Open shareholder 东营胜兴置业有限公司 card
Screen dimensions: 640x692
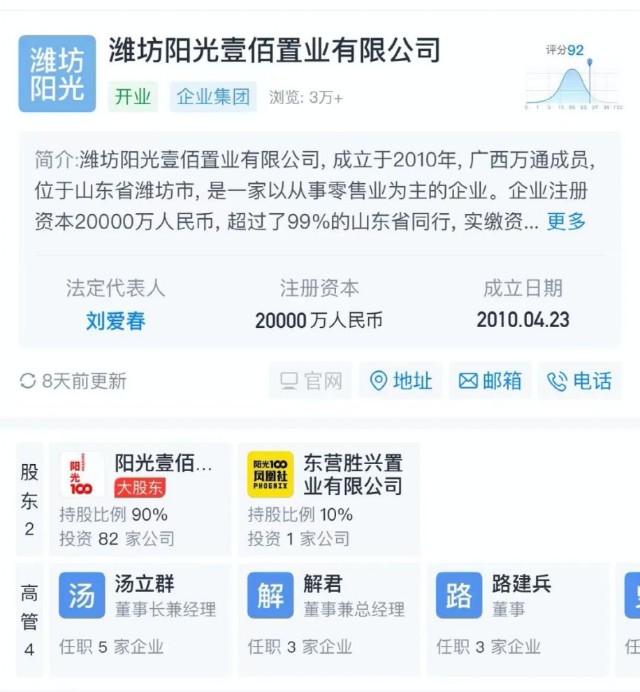[328, 499]
